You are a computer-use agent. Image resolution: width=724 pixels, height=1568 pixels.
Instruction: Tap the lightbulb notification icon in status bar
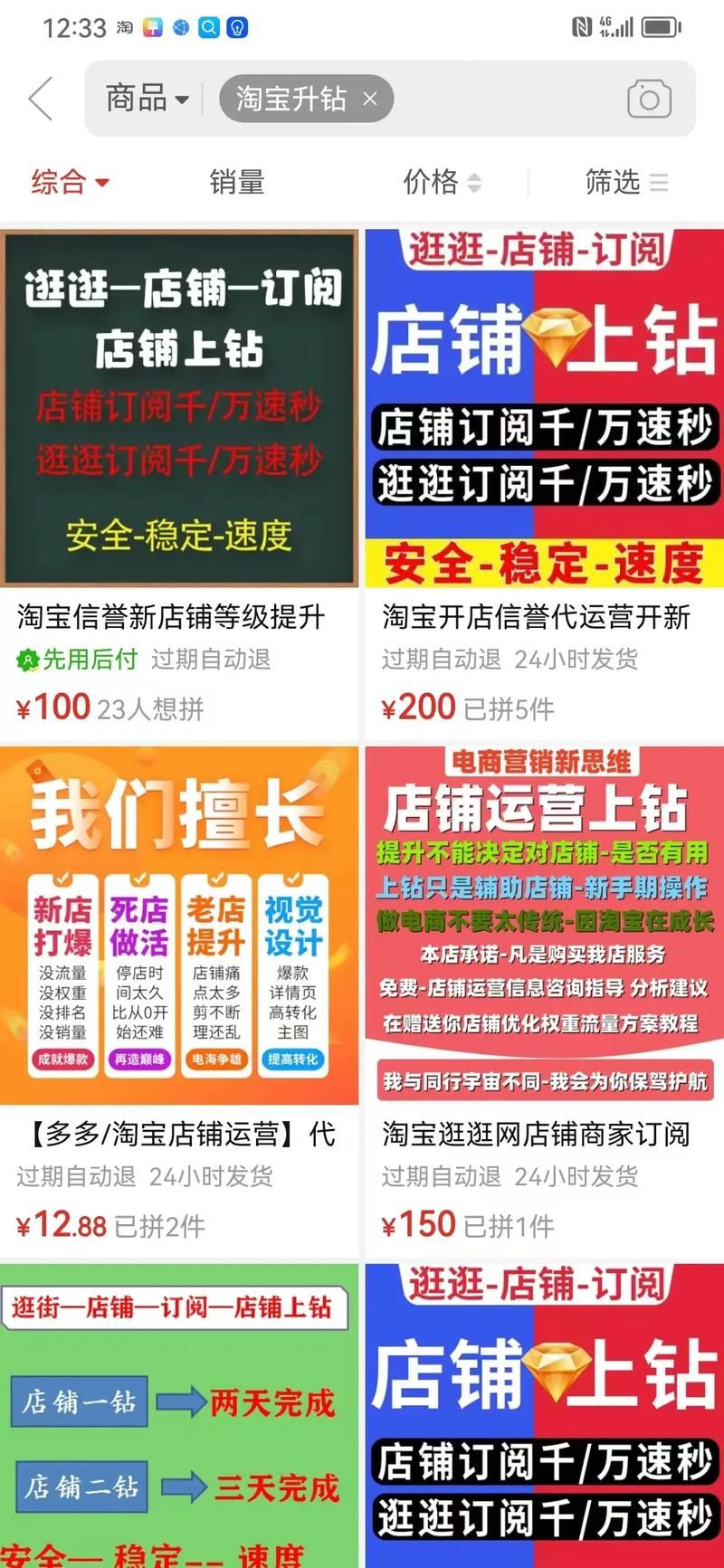coord(236,27)
